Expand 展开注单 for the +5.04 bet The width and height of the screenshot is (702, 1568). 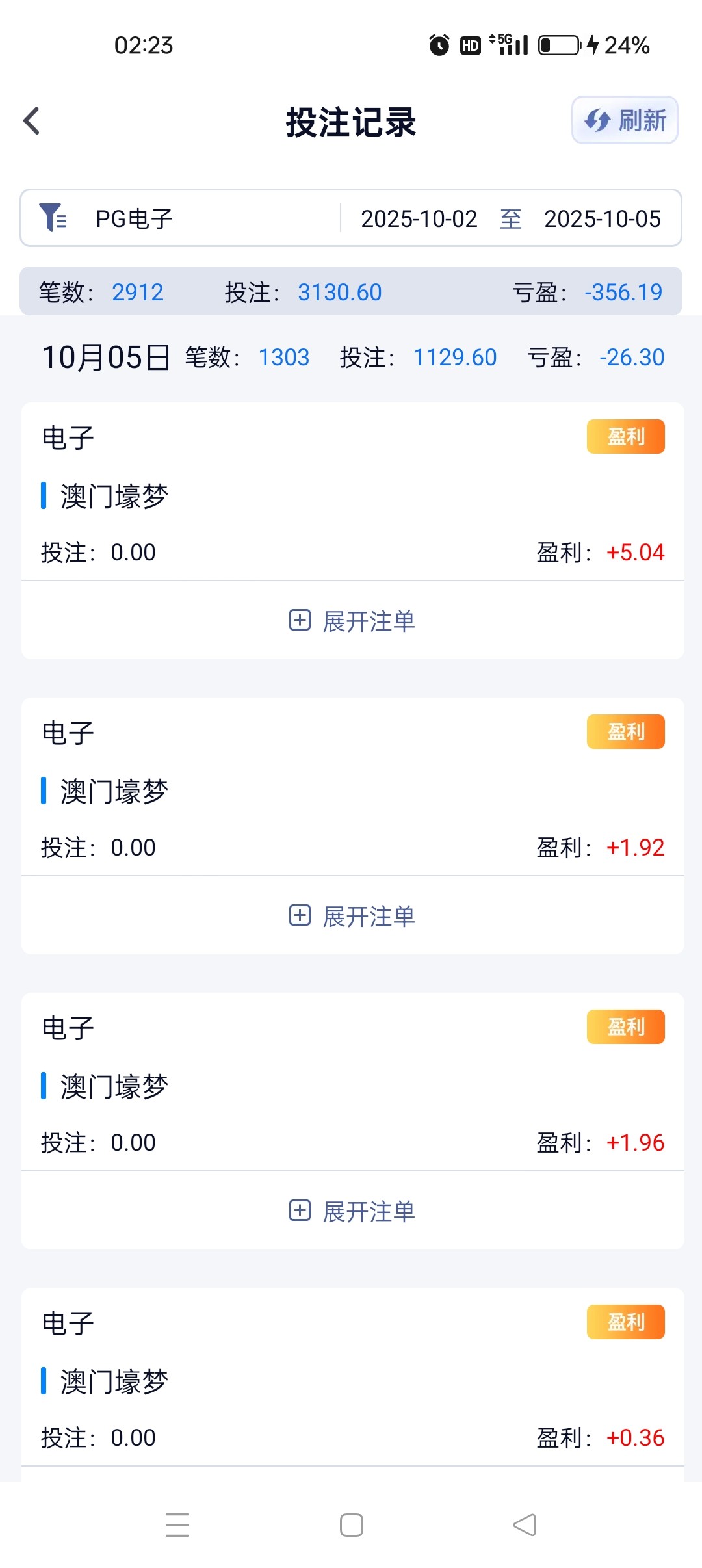click(352, 621)
